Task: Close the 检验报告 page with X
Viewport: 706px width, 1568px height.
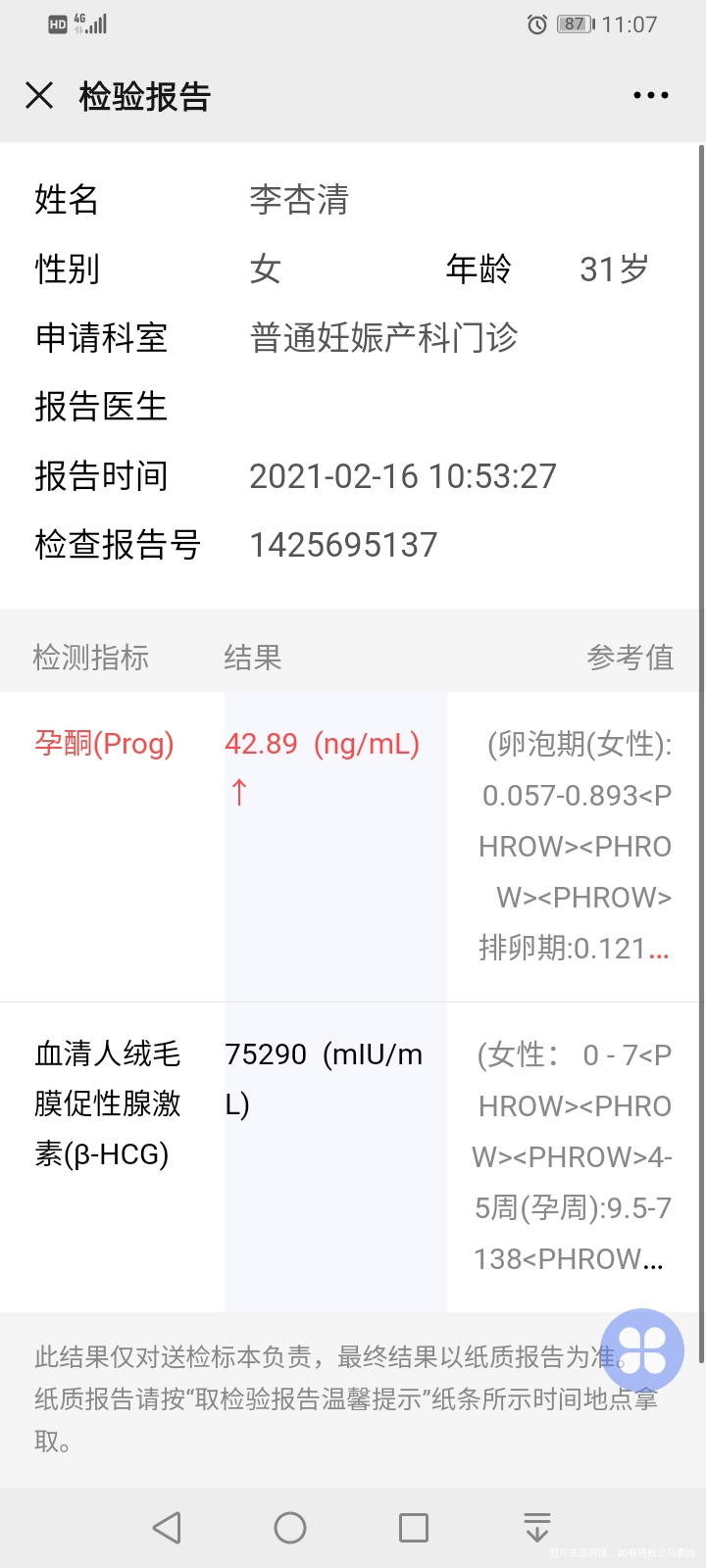Action: pyautogui.click(x=38, y=95)
